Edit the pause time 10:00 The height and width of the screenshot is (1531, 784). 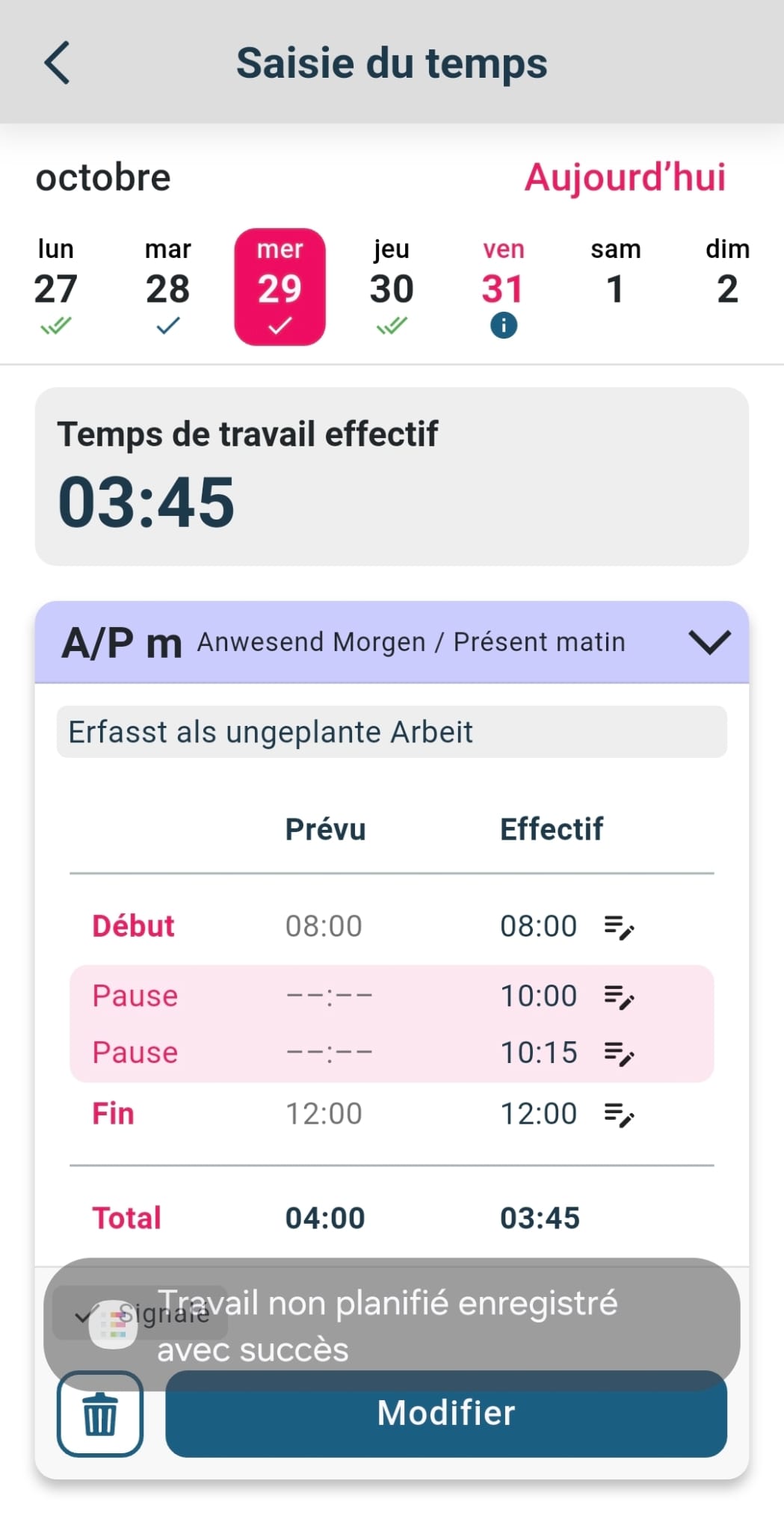pos(619,996)
